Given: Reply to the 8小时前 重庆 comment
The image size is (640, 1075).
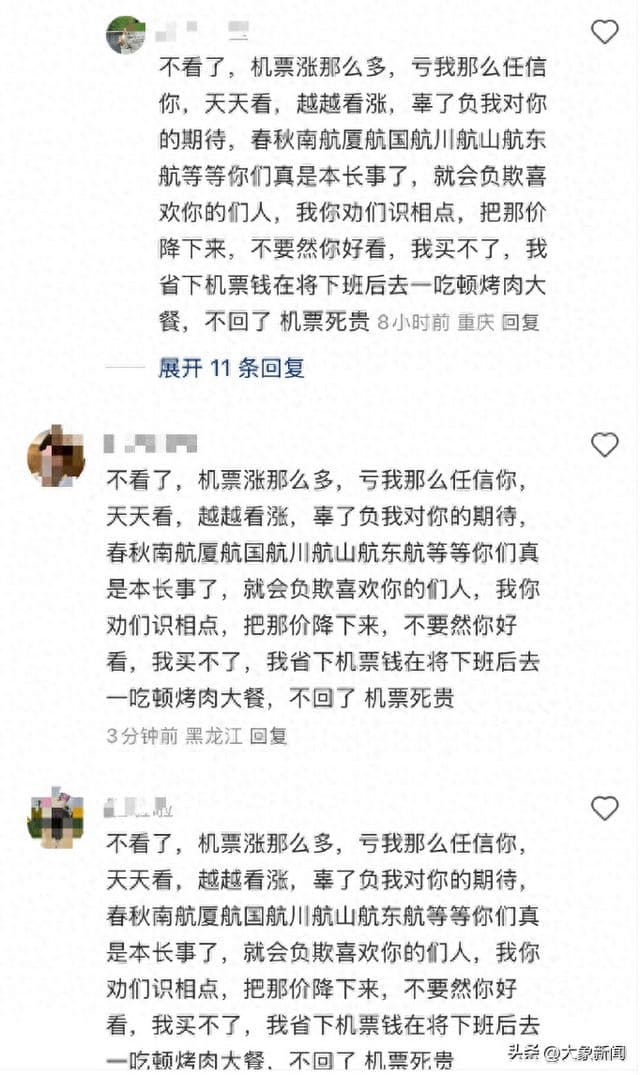Looking at the screenshot, I should 520,322.
